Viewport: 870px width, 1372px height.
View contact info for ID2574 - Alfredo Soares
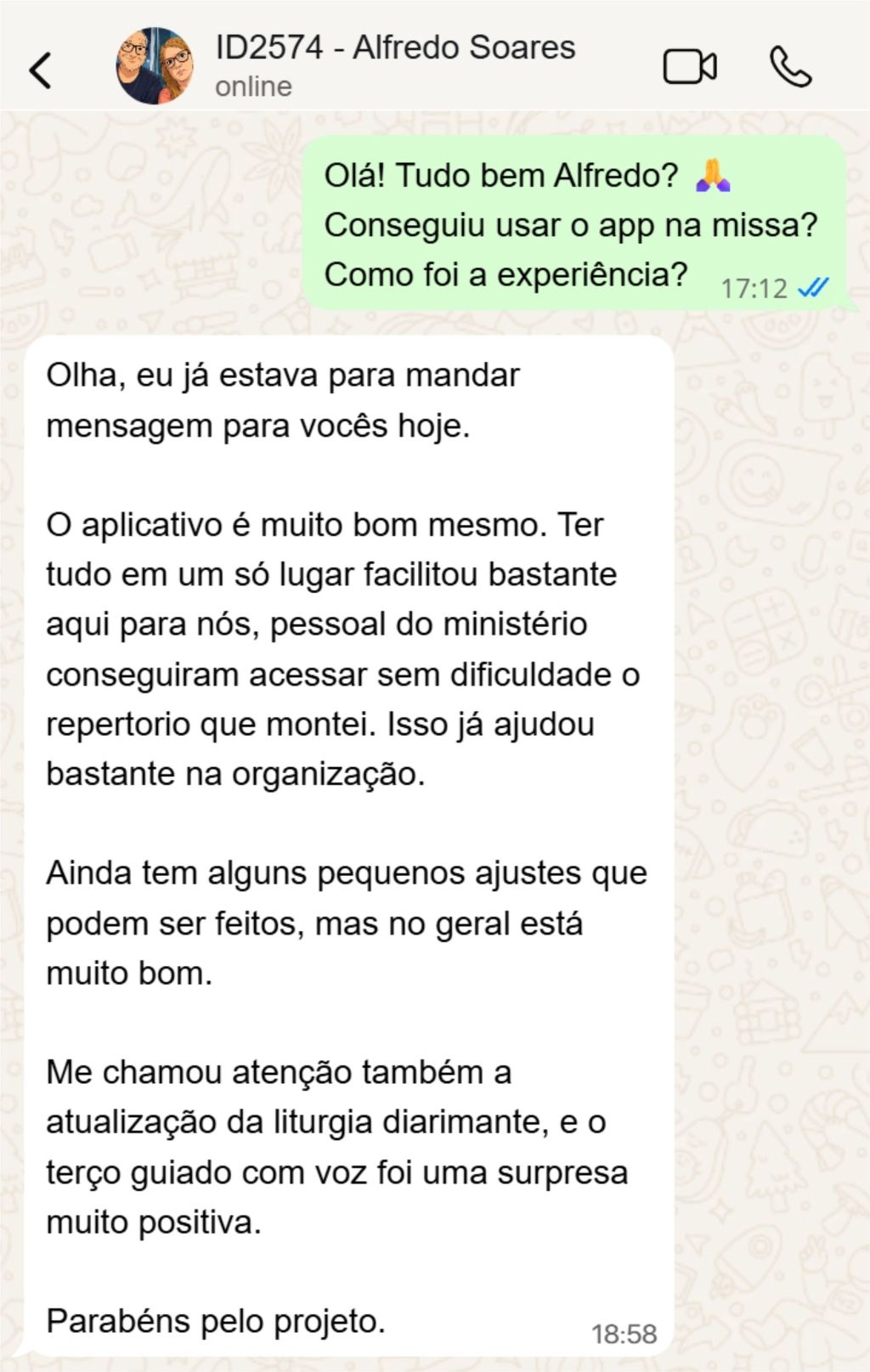395,48
